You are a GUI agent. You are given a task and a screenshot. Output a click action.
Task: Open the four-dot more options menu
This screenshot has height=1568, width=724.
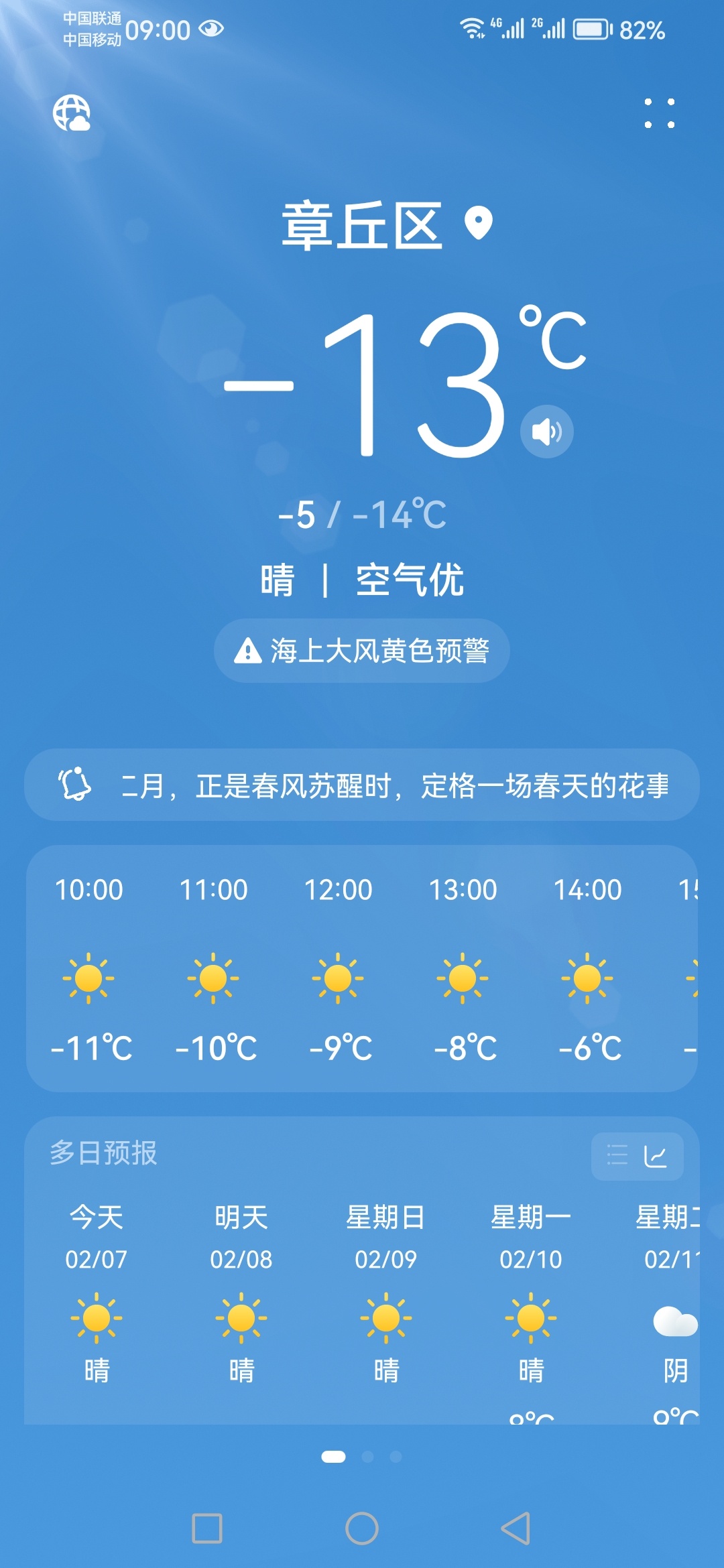659,113
